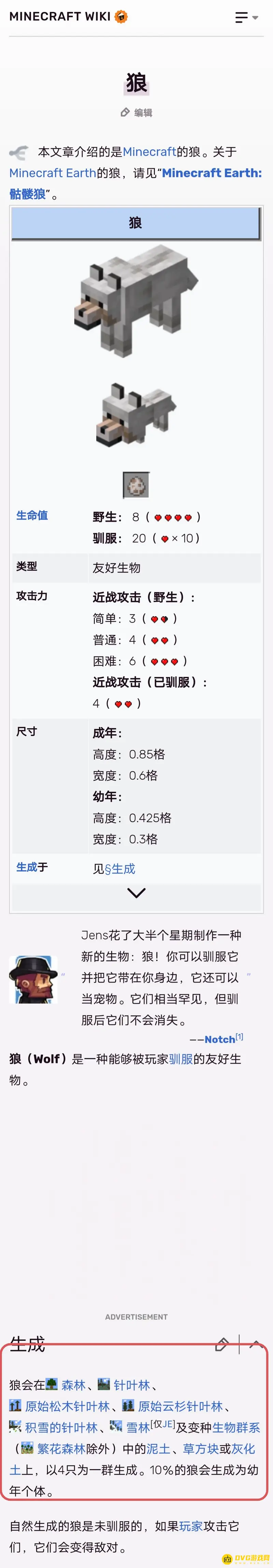Open the site menu in the header
Screen dimensions: 273x1568
coord(246,17)
